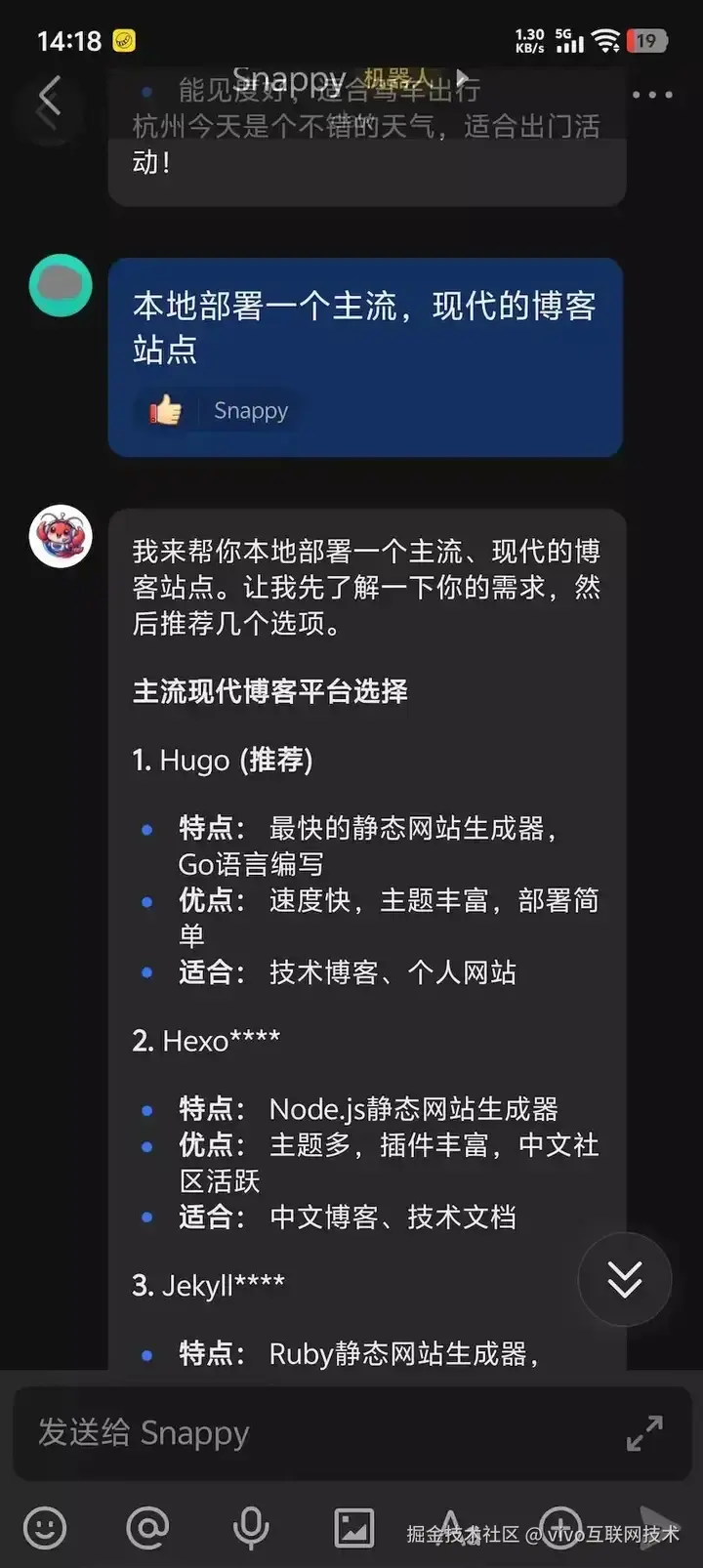Screen dimensions: 703x1568
Task: Open the three-dot overflow menu
Action: coord(651,95)
